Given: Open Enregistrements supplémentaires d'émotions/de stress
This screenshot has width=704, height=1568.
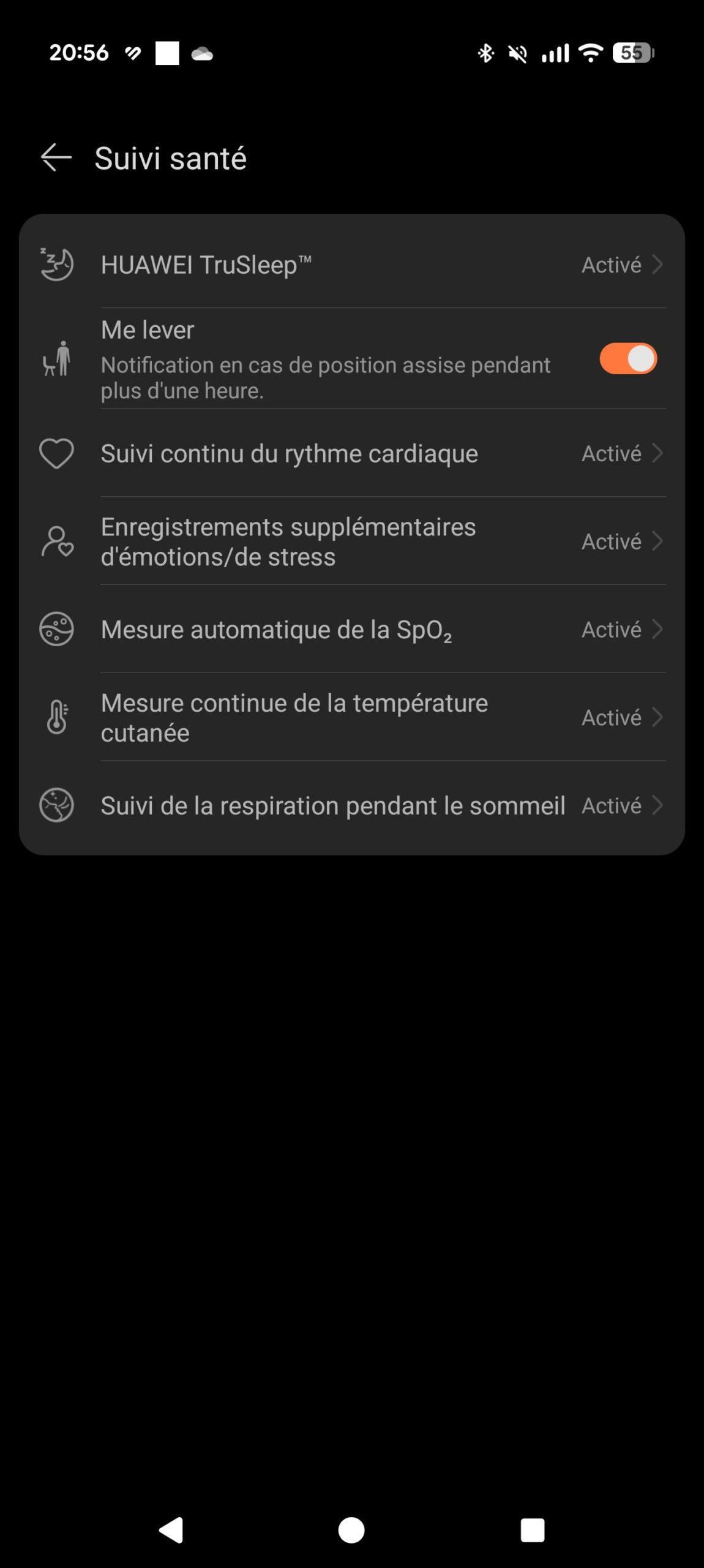Looking at the screenshot, I should click(x=351, y=541).
